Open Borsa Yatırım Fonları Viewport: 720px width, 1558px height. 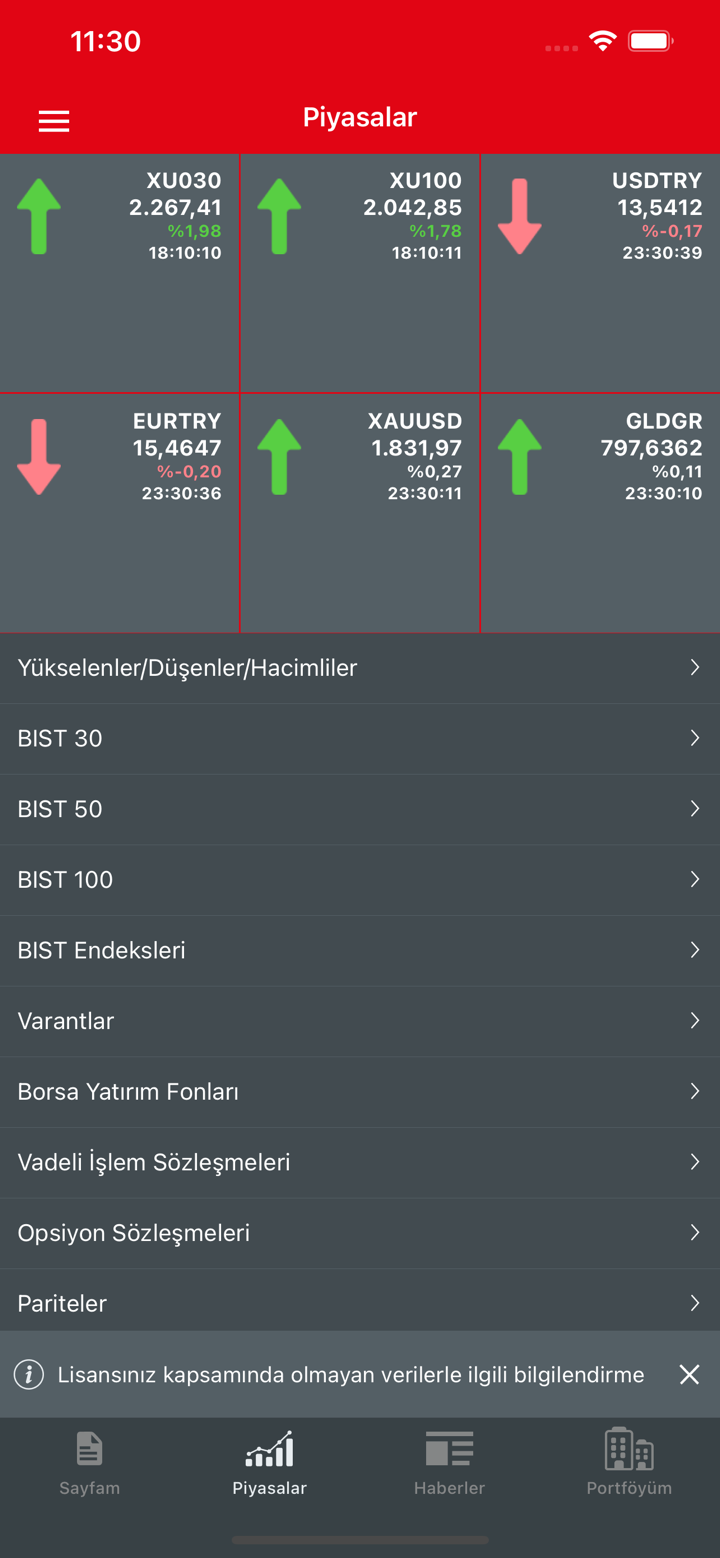coord(360,1092)
